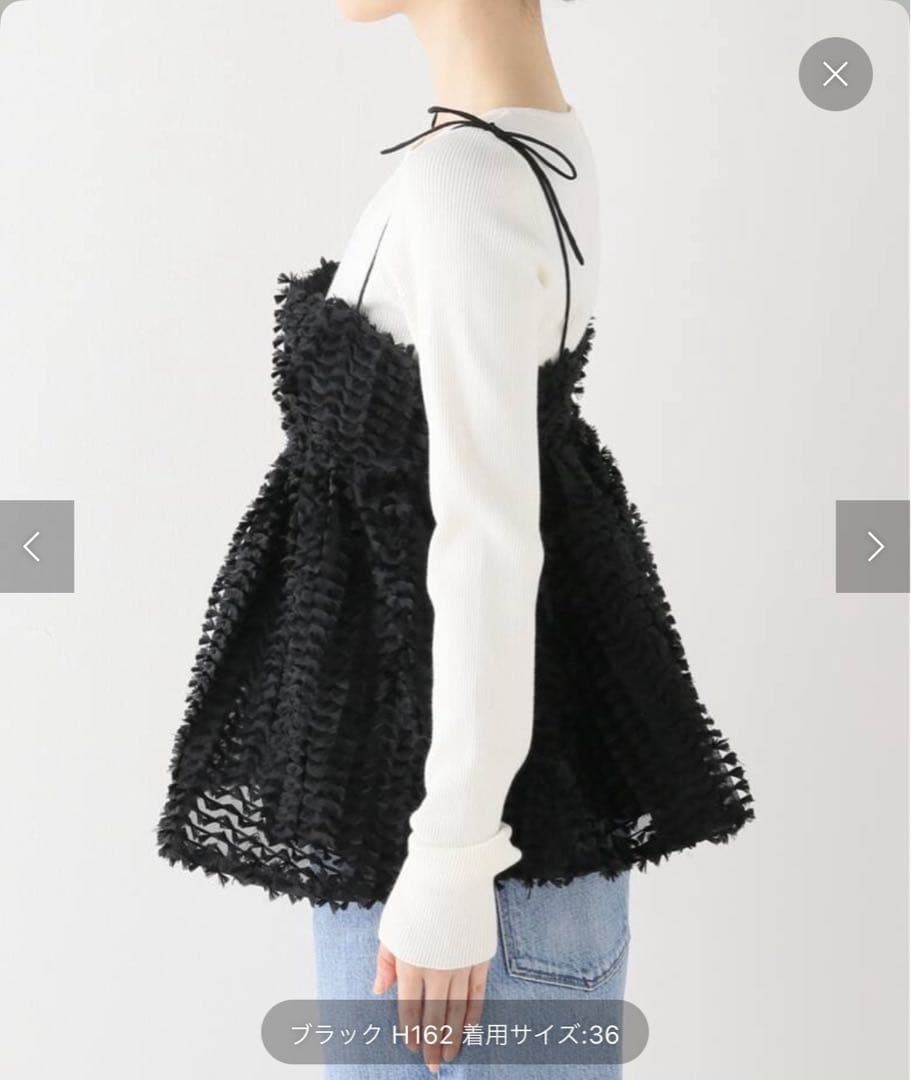Screen dimensions: 911x1080
Task: Go back to the previous product photo
Action: (36, 546)
